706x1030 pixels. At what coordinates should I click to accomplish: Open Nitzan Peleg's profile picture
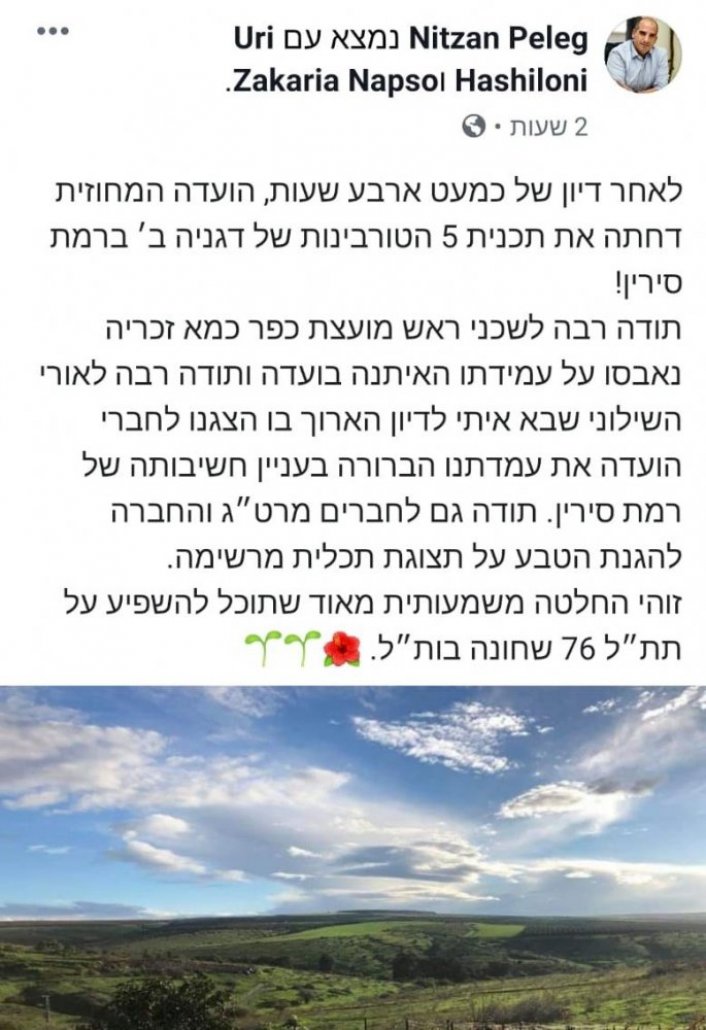[642, 55]
